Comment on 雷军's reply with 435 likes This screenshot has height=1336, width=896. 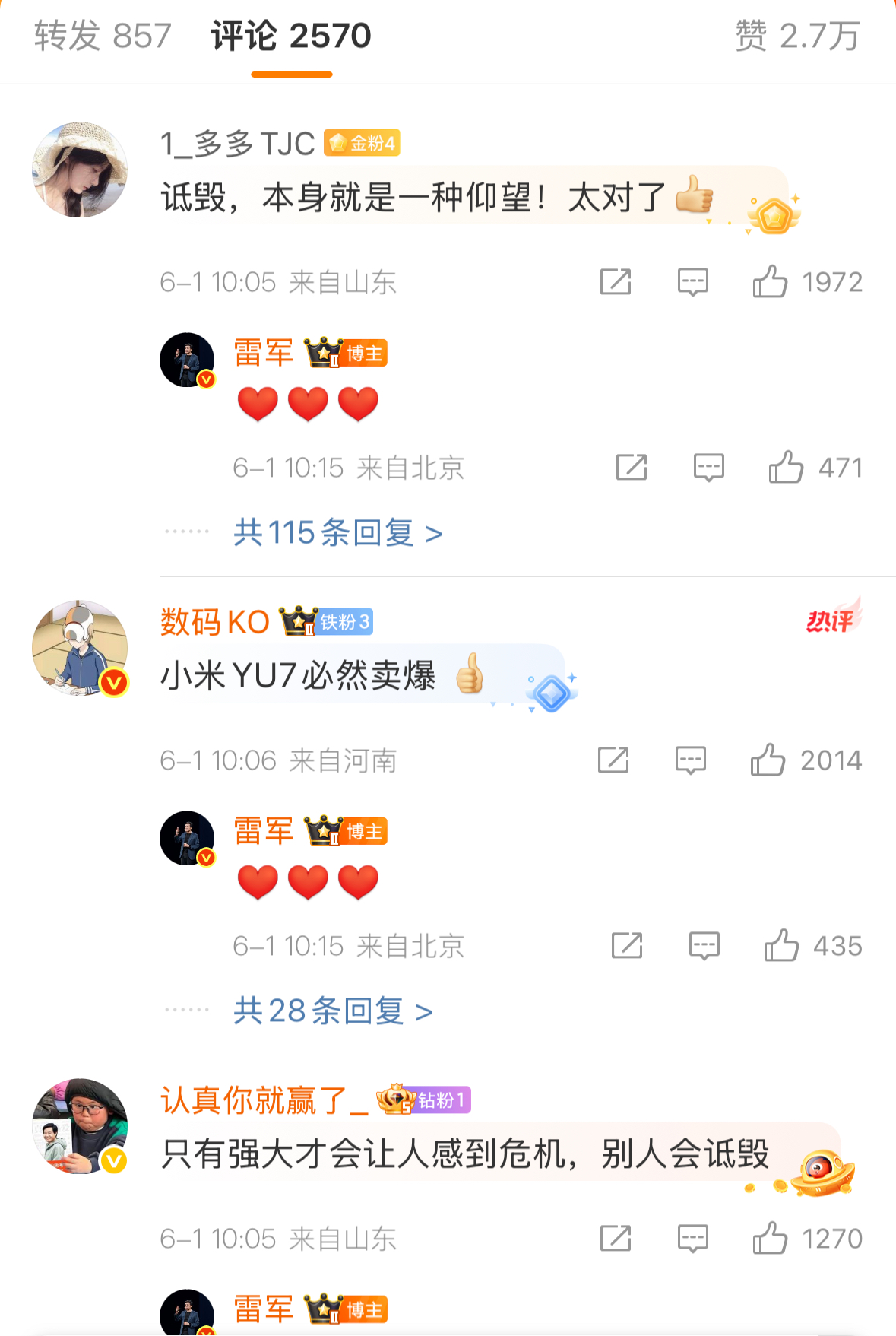click(704, 947)
